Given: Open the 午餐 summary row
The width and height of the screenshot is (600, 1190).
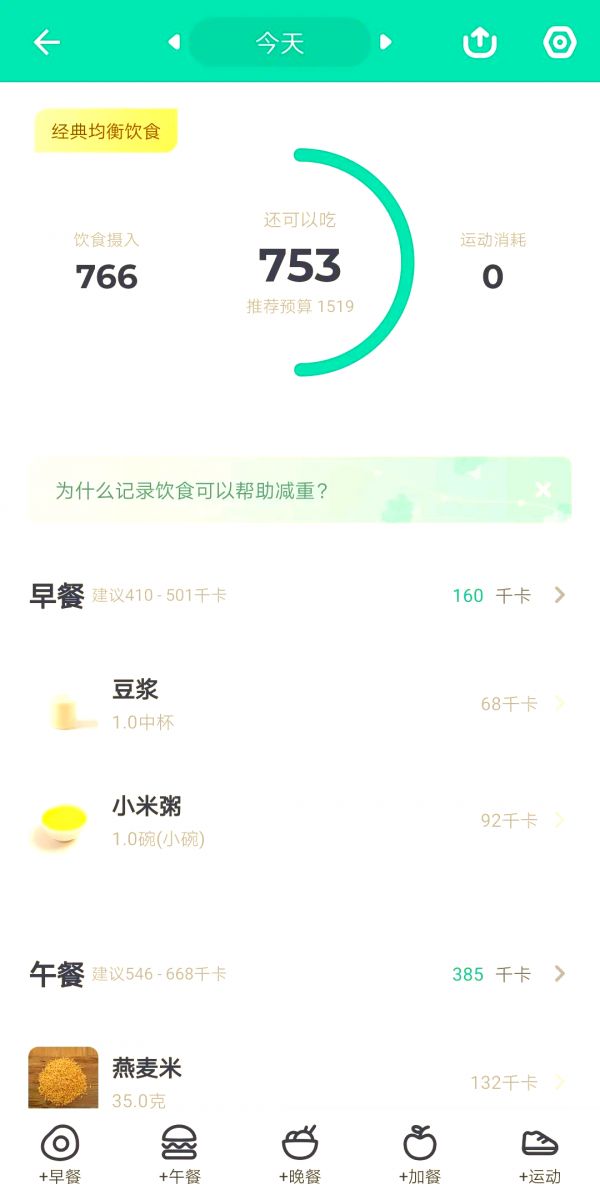Looking at the screenshot, I should [x=300, y=974].
